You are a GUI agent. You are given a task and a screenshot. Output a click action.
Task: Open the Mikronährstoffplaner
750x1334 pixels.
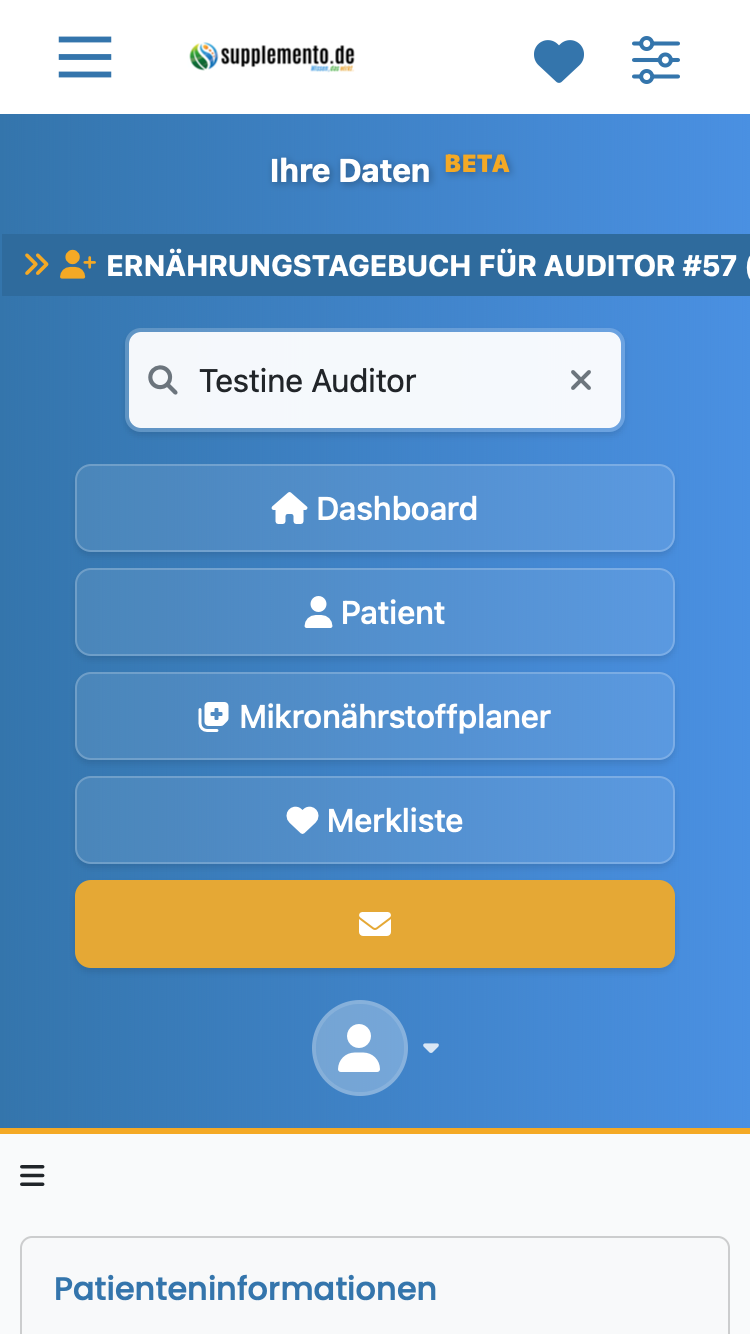click(x=375, y=716)
